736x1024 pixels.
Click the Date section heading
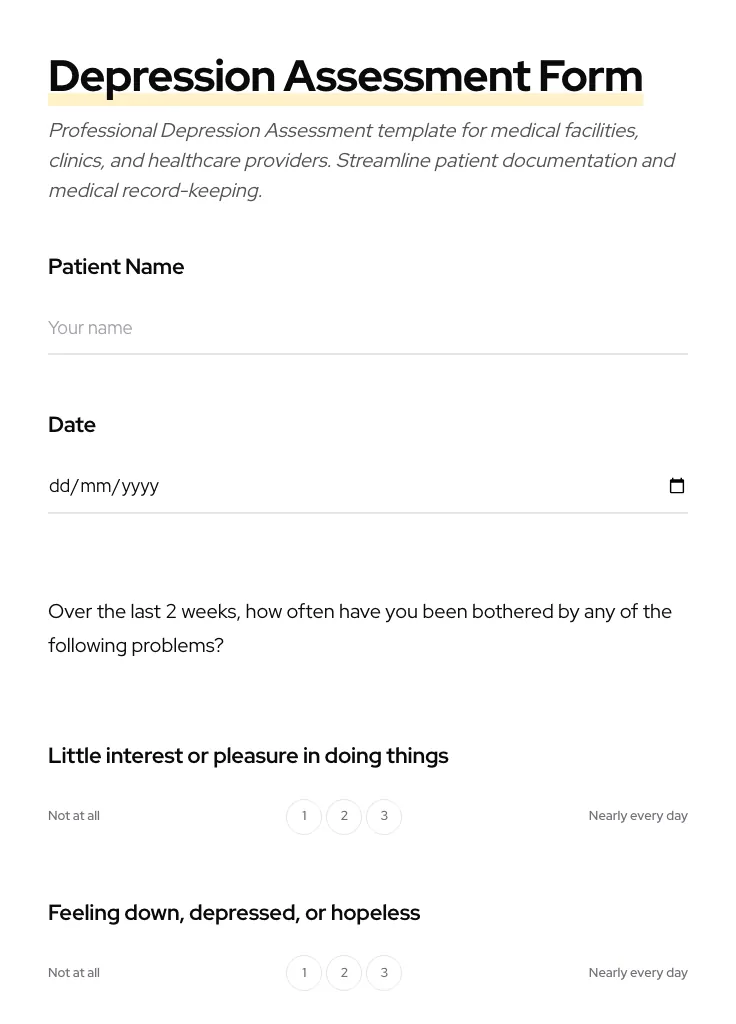point(72,424)
